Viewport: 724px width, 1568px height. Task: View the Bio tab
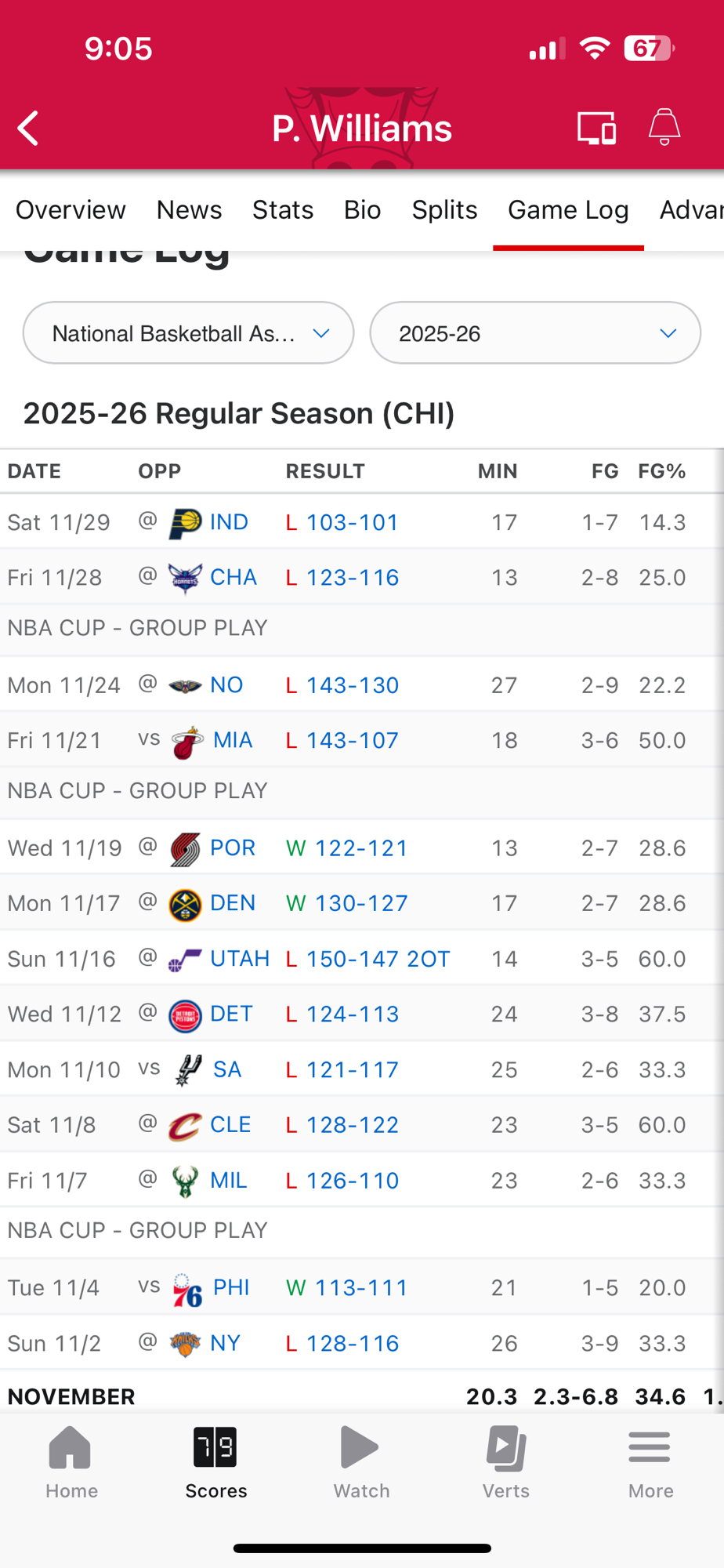coord(362,210)
